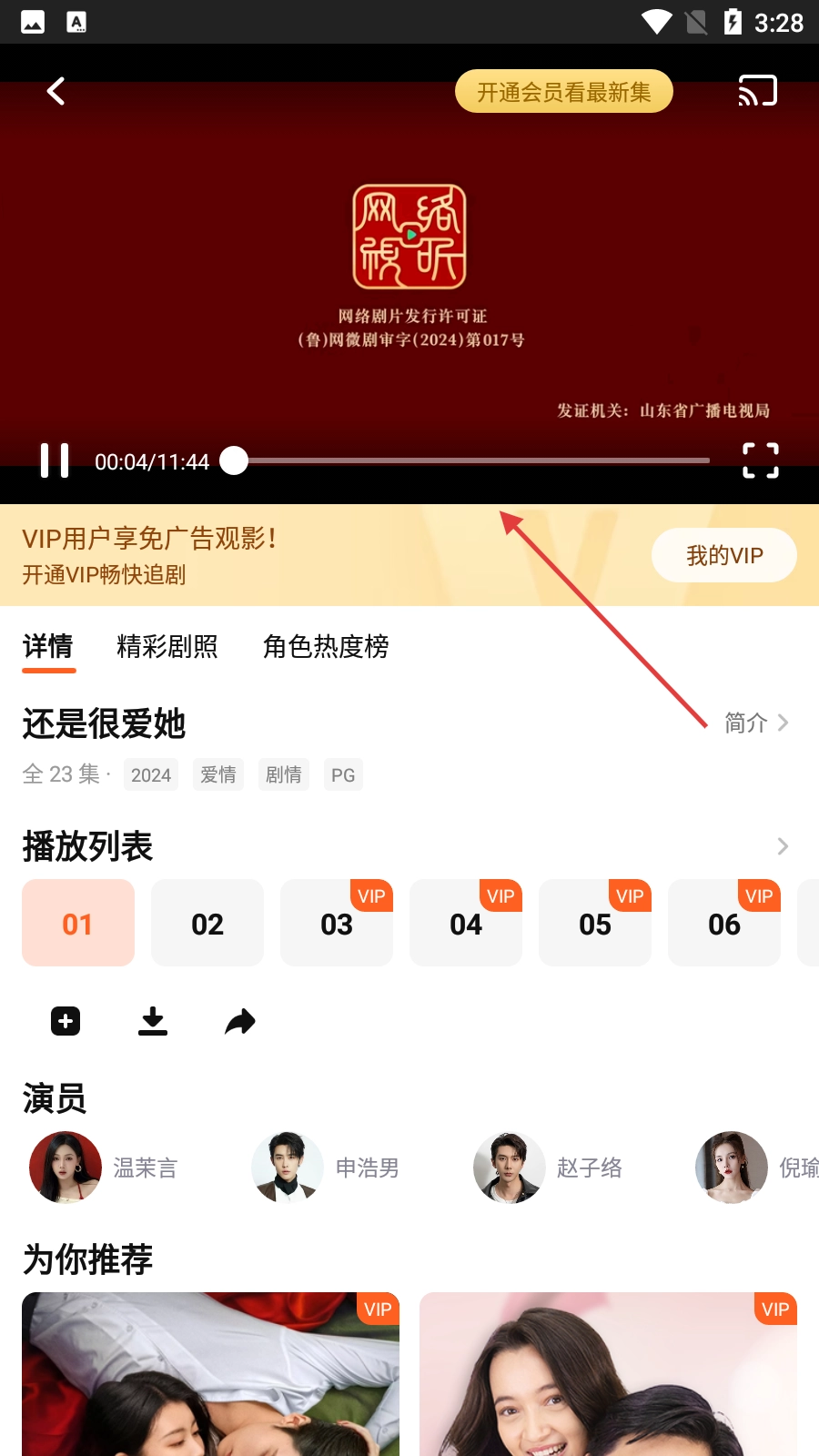Select episode 02
The image size is (819, 1456).
(x=207, y=923)
